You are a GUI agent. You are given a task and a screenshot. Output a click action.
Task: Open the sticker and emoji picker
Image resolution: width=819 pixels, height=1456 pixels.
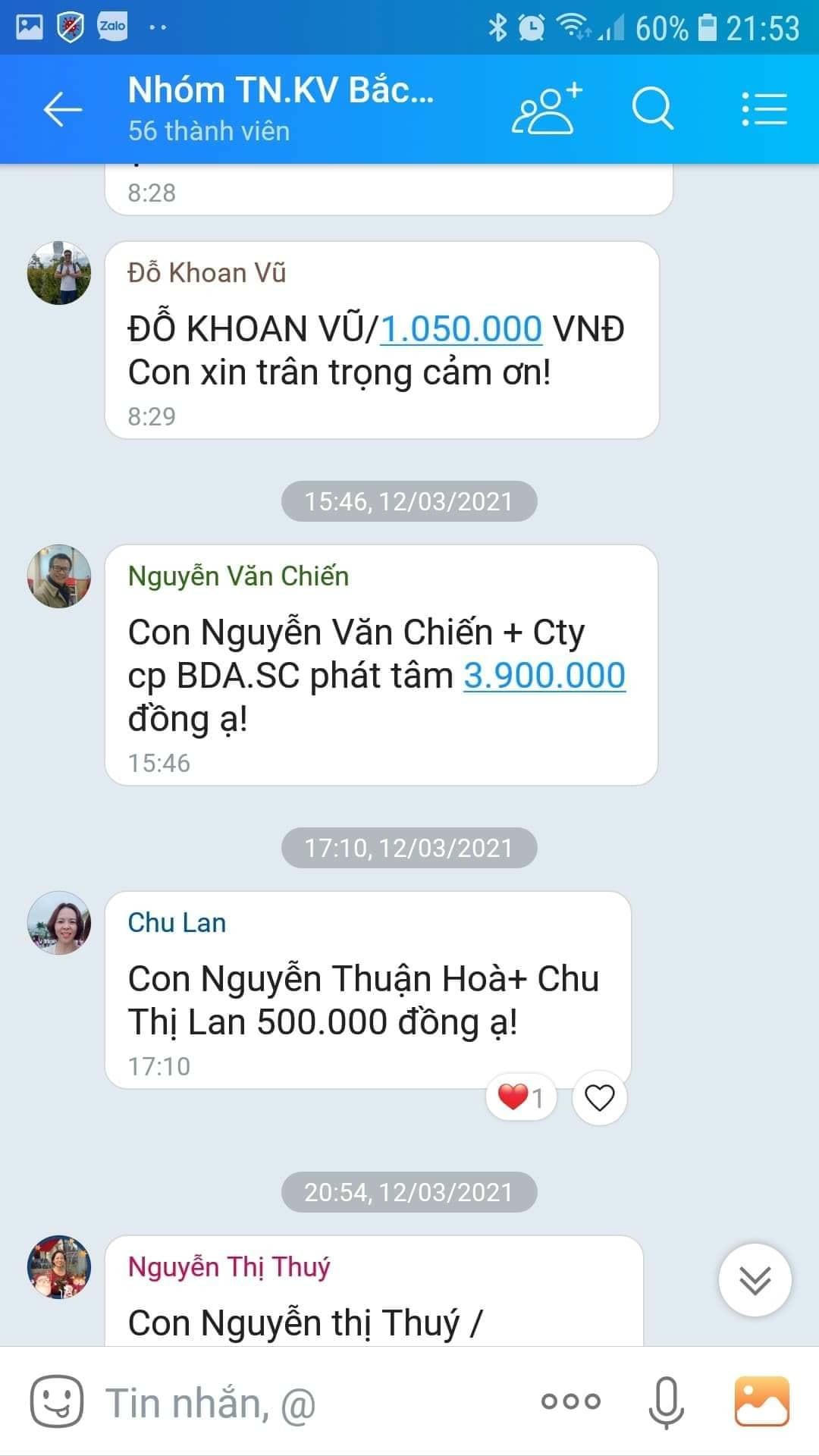click(56, 1401)
